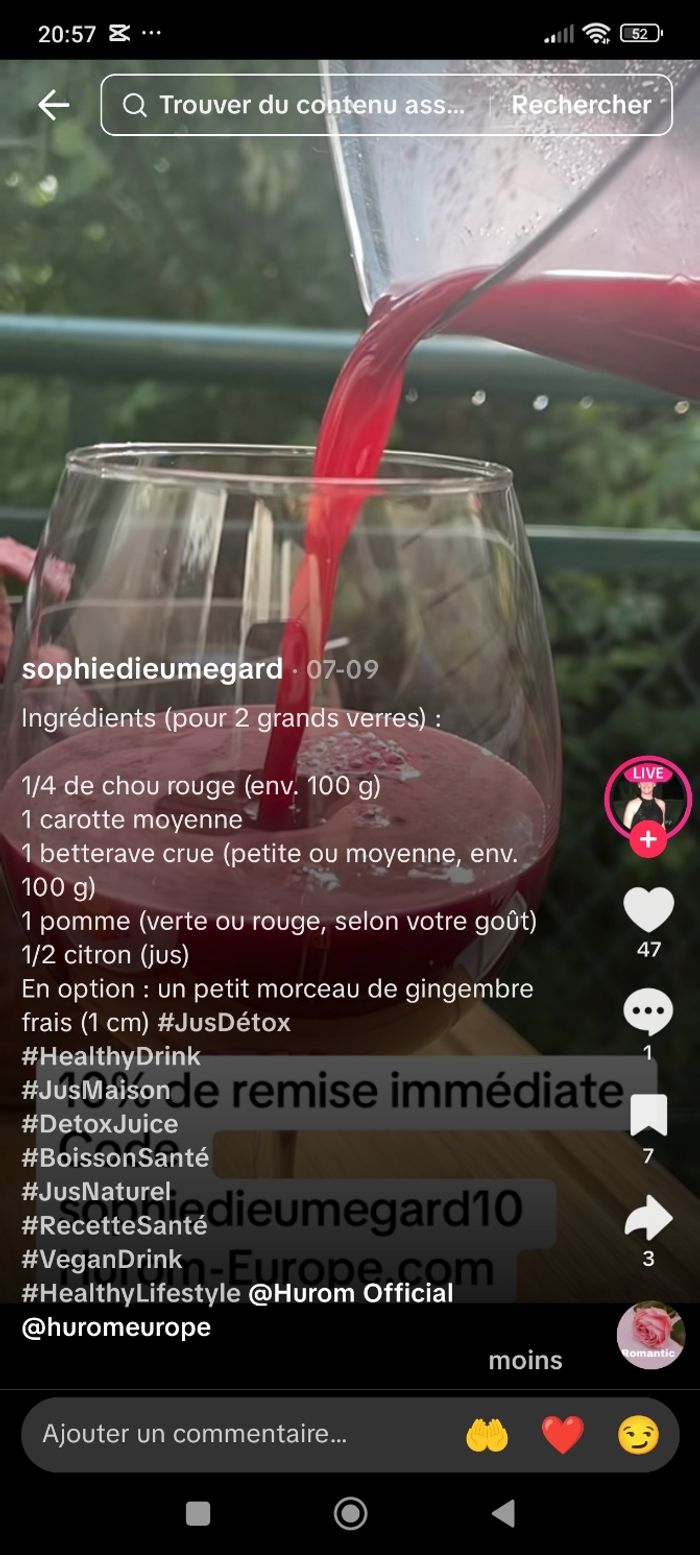
Task: Bookmark this video
Action: click(x=648, y=1116)
